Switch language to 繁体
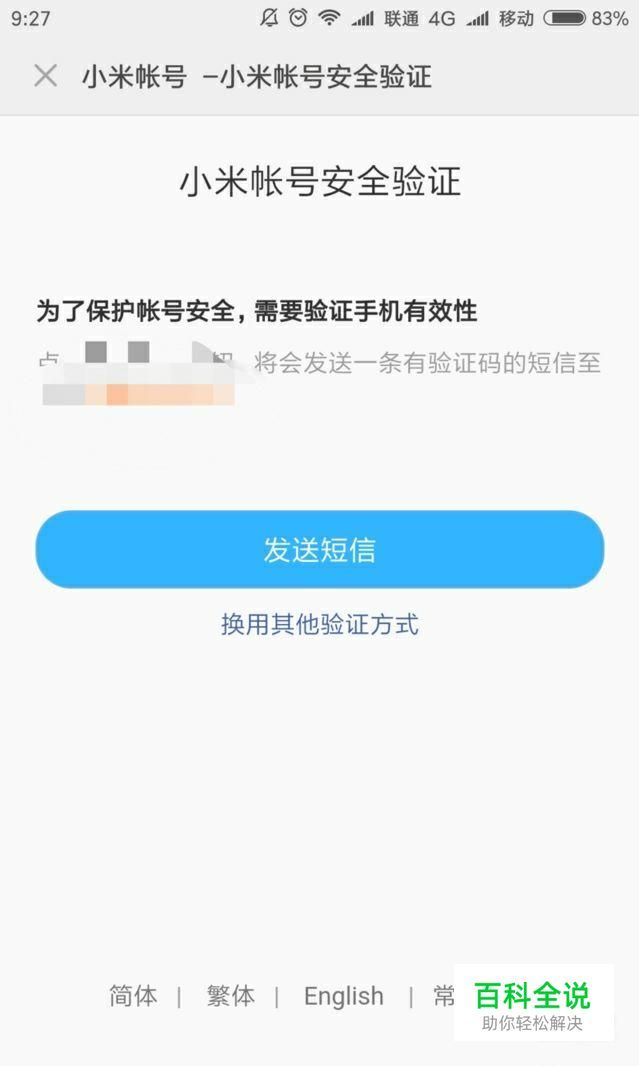Screen dimensions: 639x1066 pos(230,996)
